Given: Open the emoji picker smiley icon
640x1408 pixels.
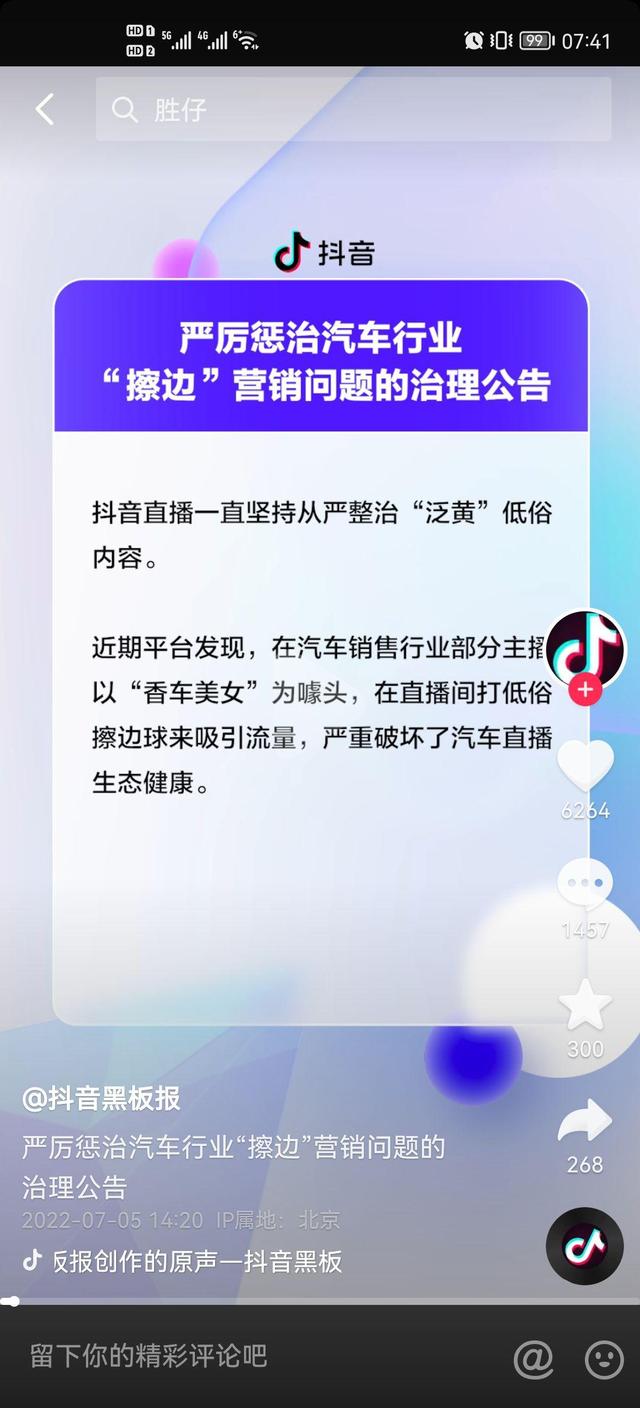Looking at the screenshot, I should tap(604, 1358).
